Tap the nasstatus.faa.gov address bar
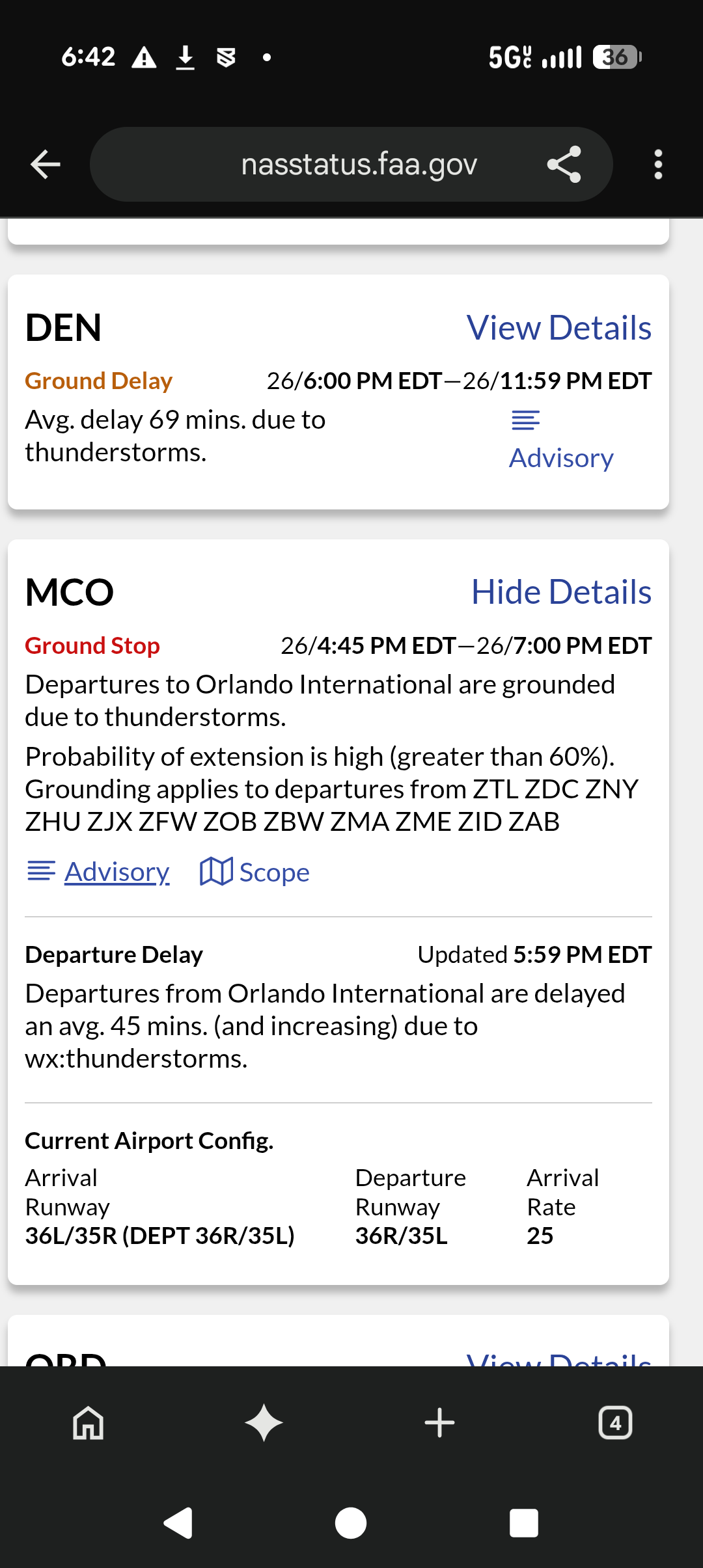 (351, 164)
